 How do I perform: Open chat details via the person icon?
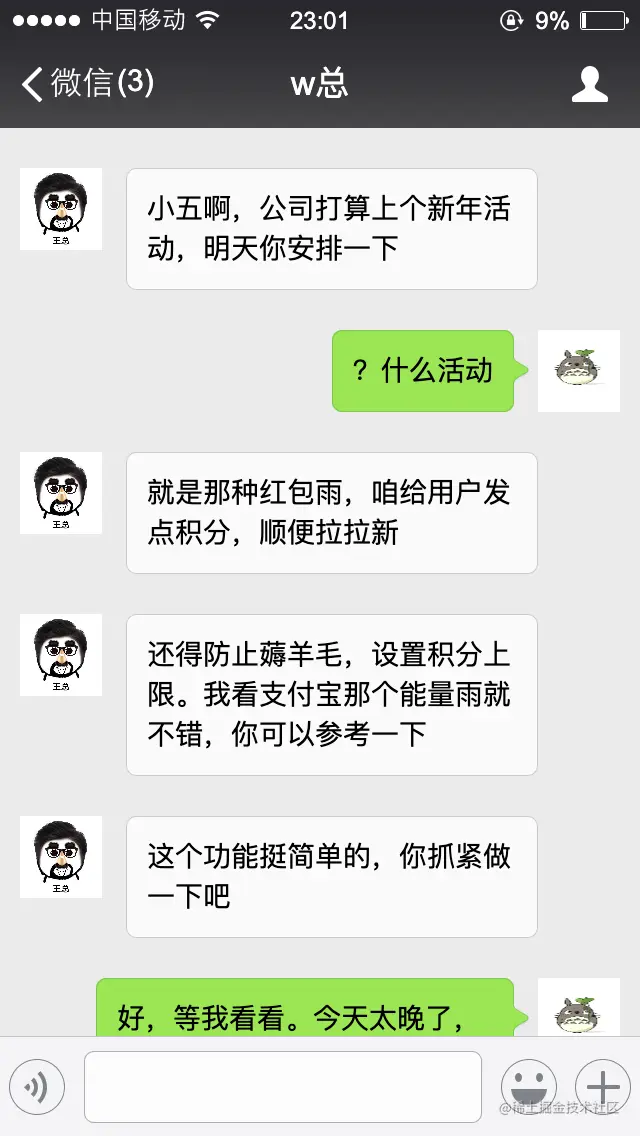[590, 84]
